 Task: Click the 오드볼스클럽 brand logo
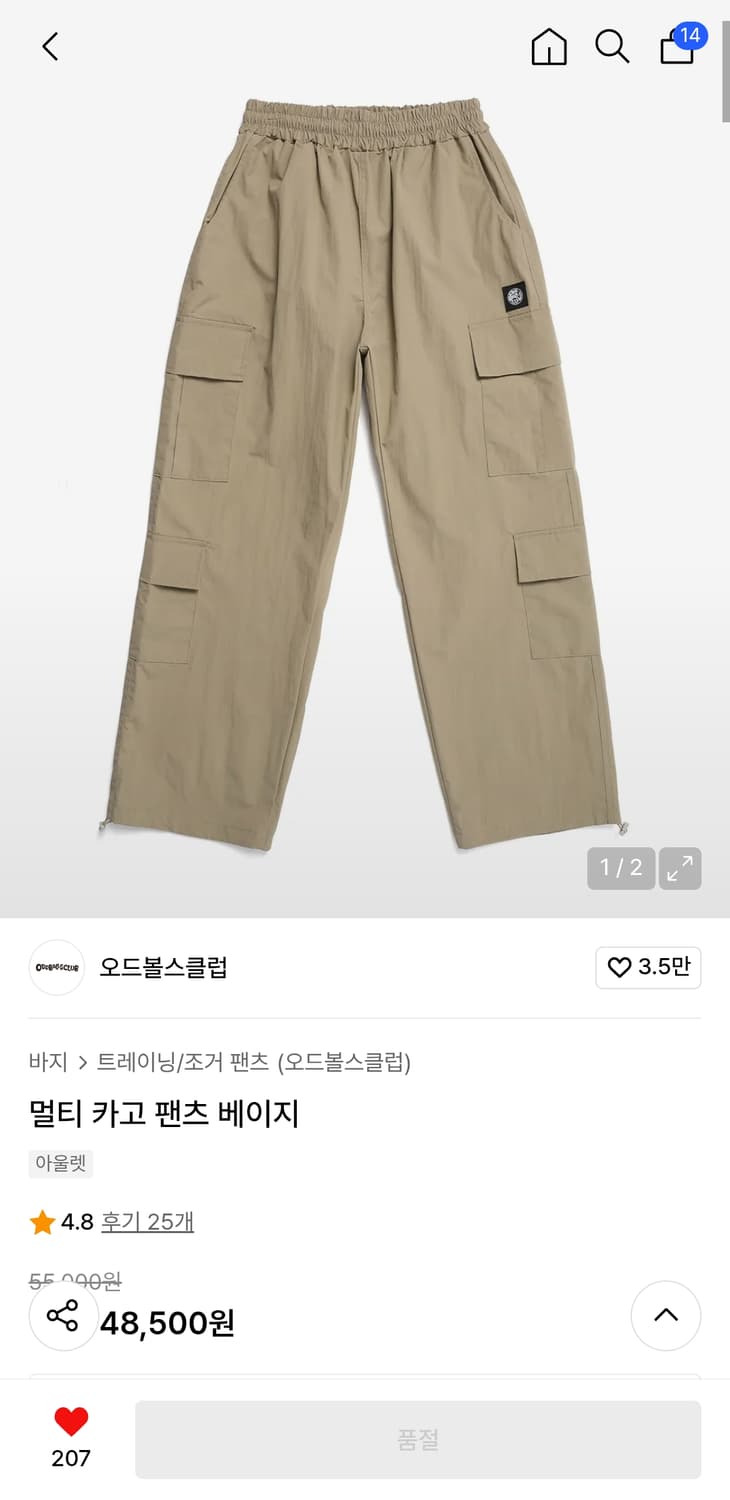56,967
